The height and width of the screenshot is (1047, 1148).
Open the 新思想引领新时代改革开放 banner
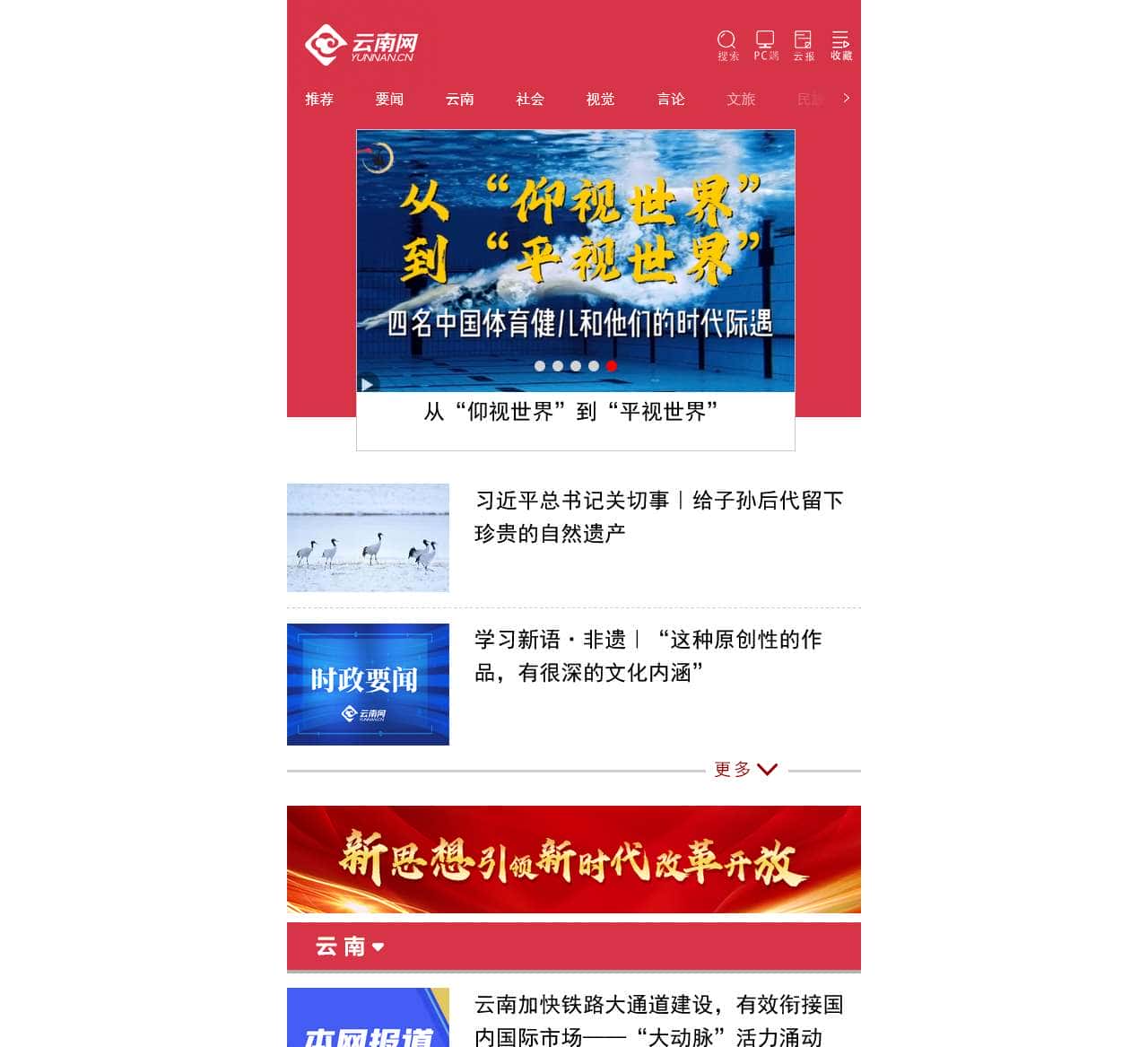pyautogui.click(x=574, y=859)
